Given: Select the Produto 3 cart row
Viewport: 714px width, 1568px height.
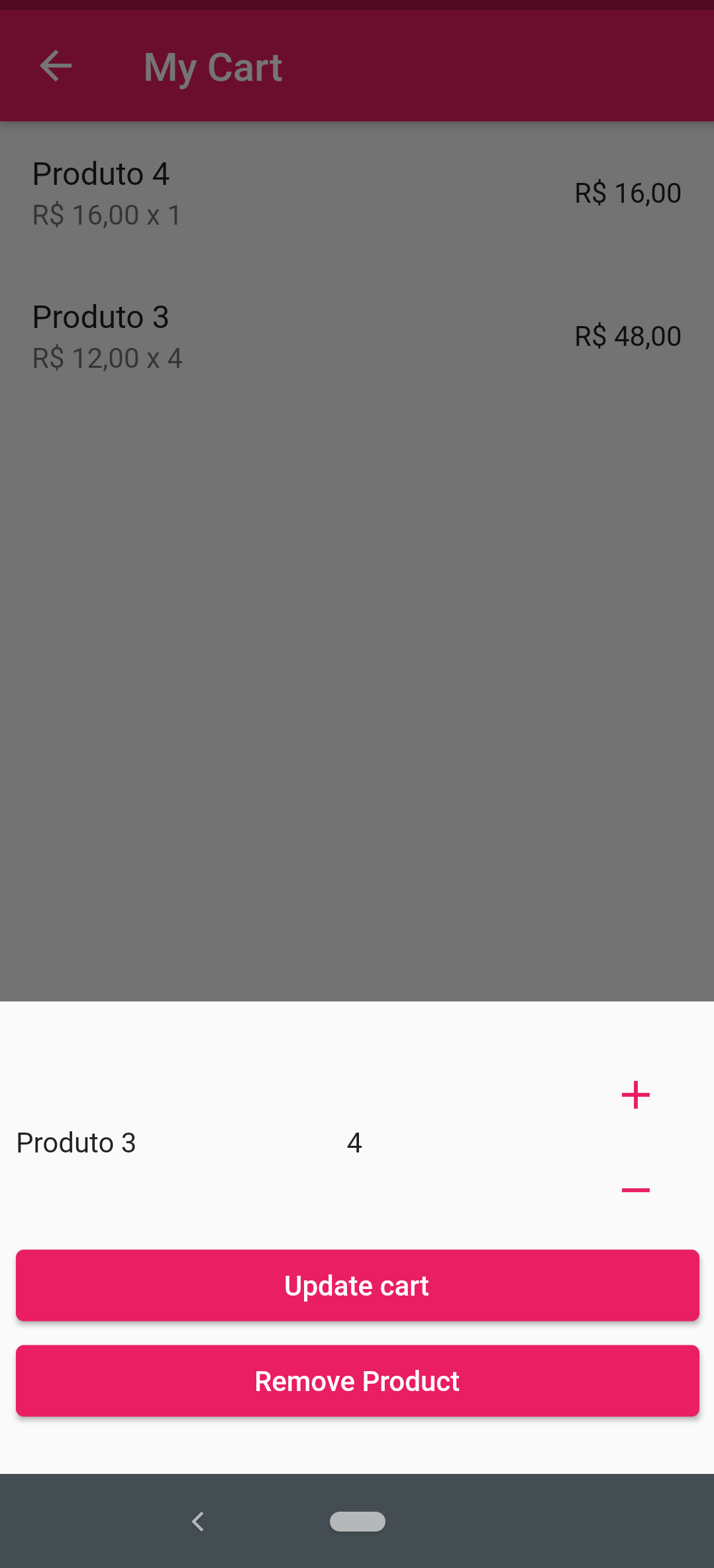Looking at the screenshot, I should 357,337.
